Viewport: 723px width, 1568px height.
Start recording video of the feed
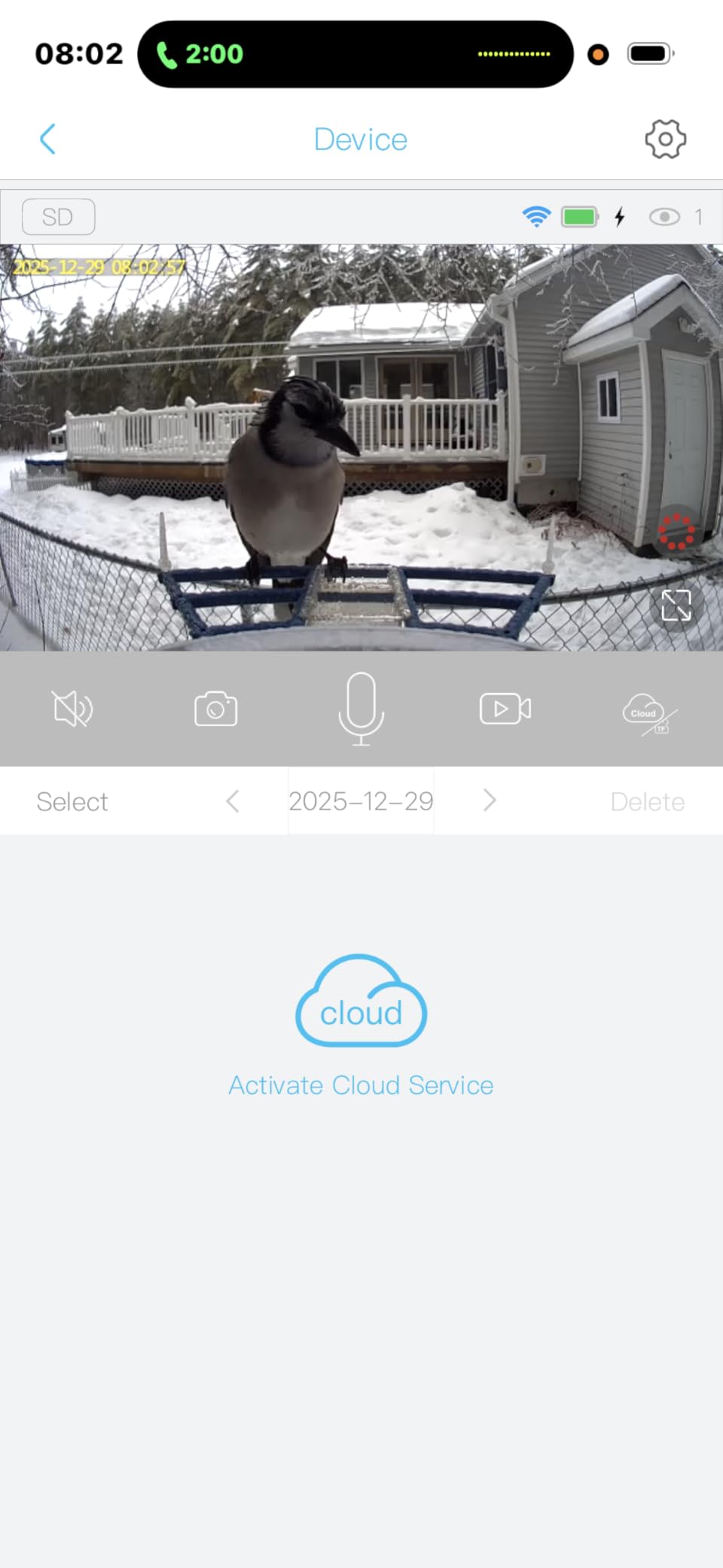coord(505,709)
